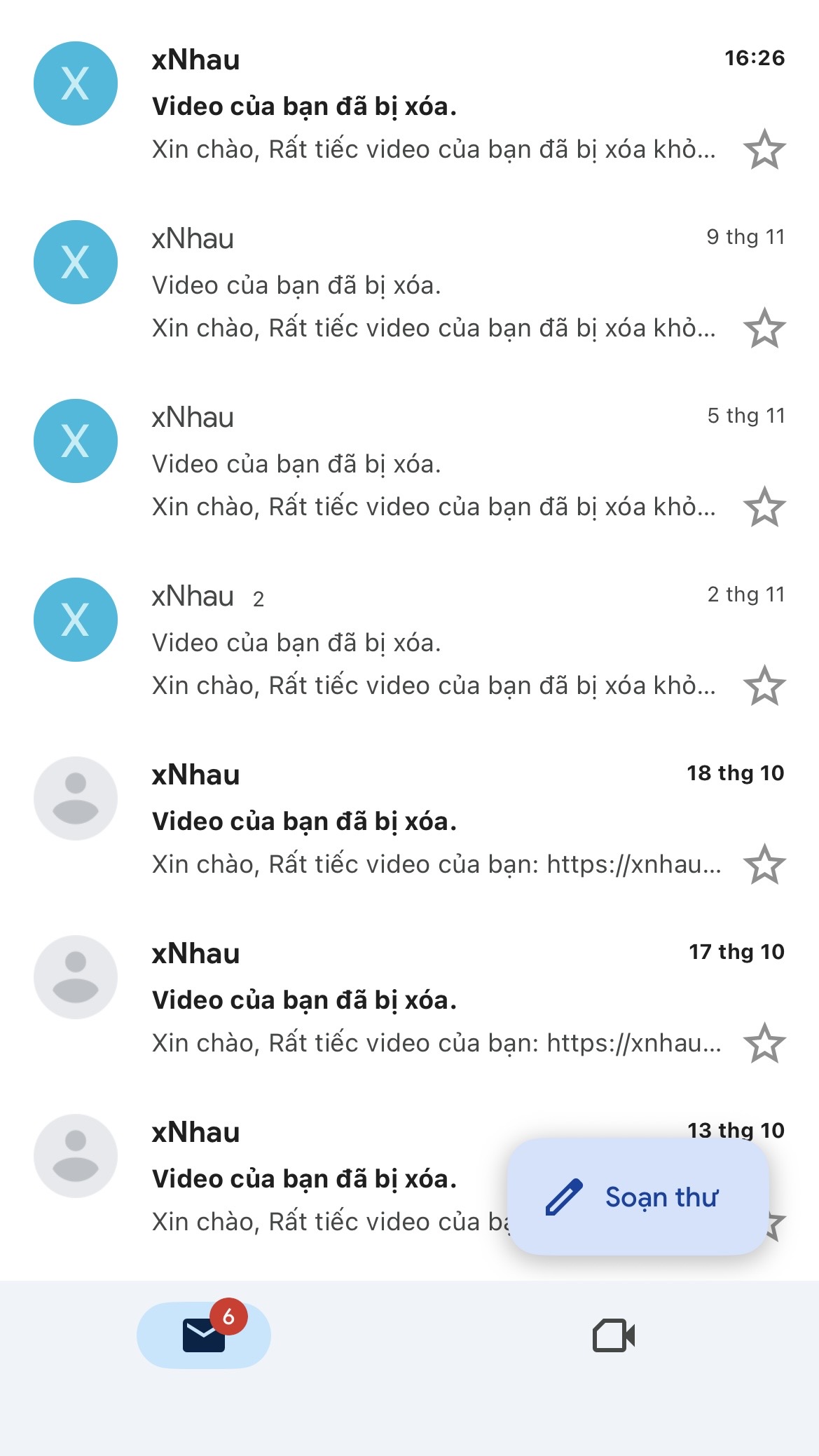Image resolution: width=819 pixels, height=1456 pixels.
Task: Open the xNhau email received at 16:26
Action: coord(420,105)
